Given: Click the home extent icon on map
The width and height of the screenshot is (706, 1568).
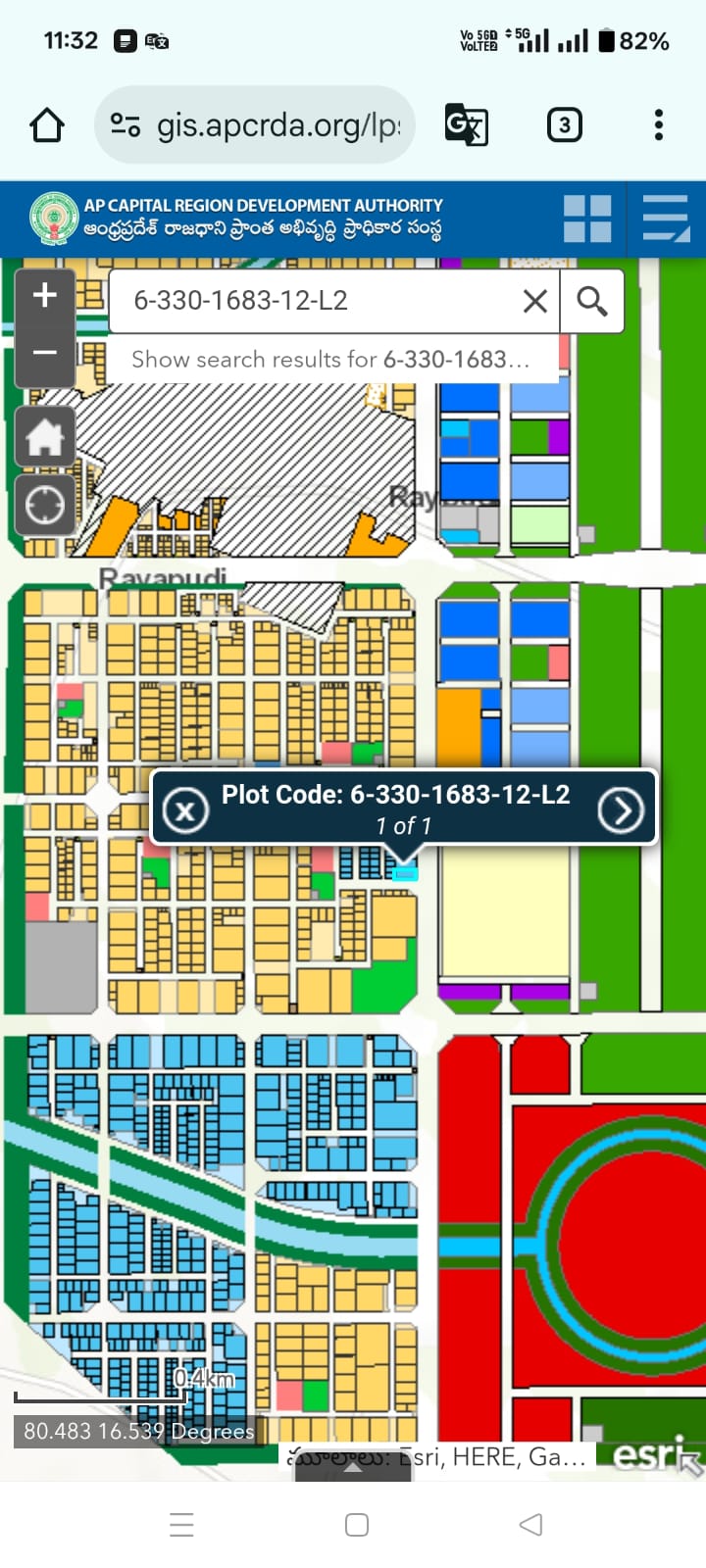Looking at the screenshot, I should point(44,436).
